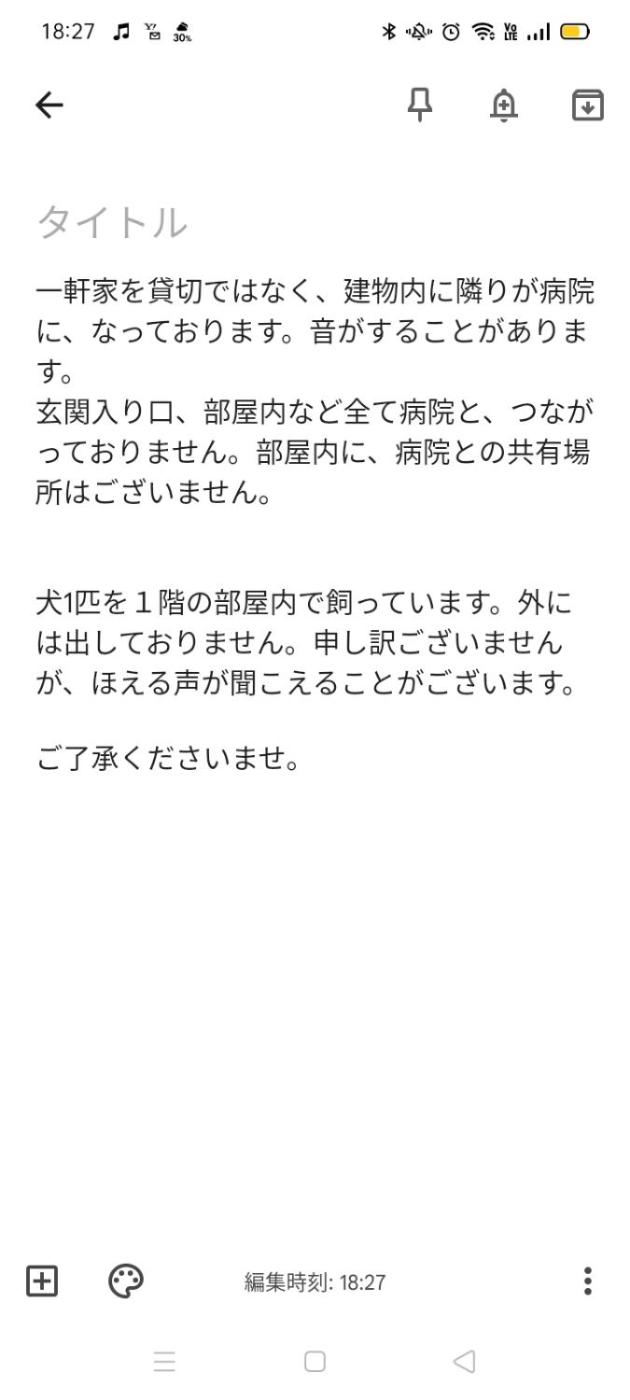Open the add attachment plus menu
The image size is (630, 1400).
click(42, 1281)
